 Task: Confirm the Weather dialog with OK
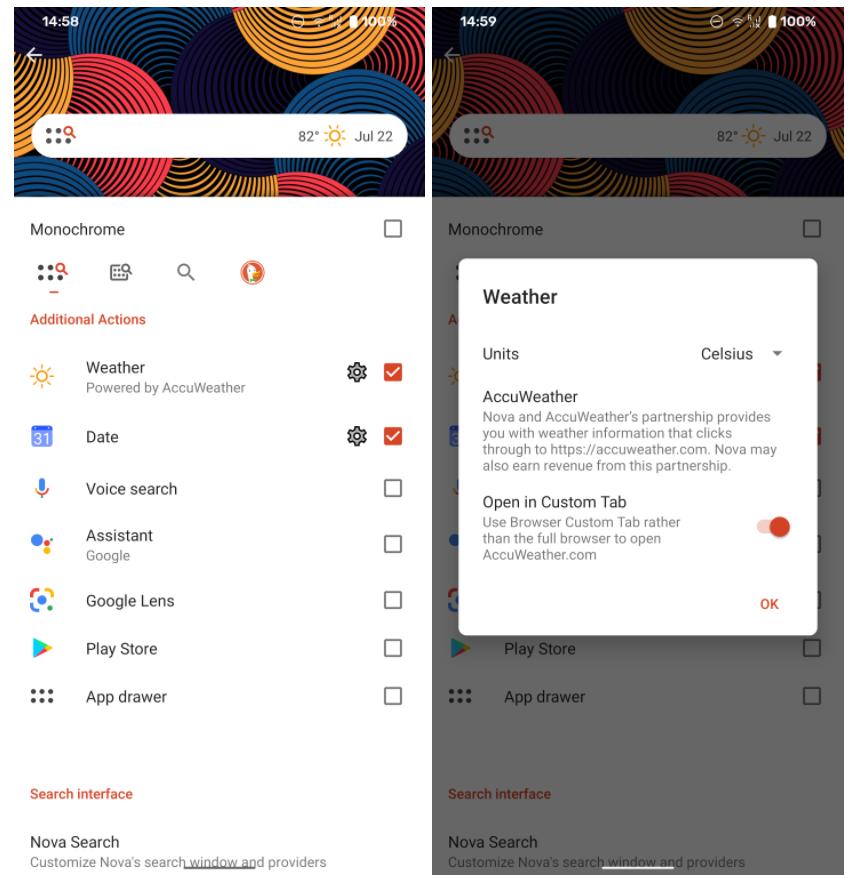[x=768, y=604]
